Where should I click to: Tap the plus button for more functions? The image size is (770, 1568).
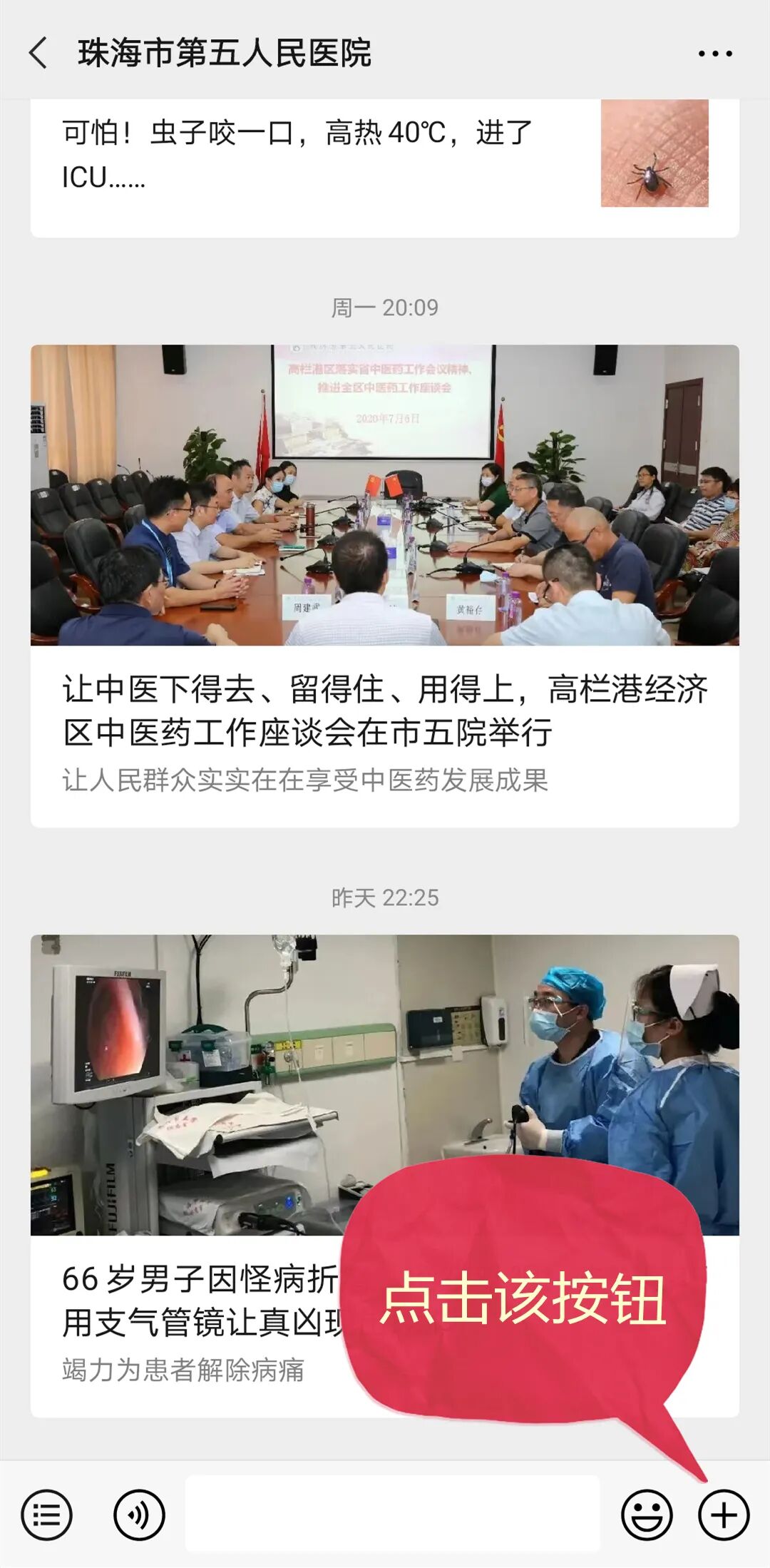pyautogui.click(x=724, y=1514)
